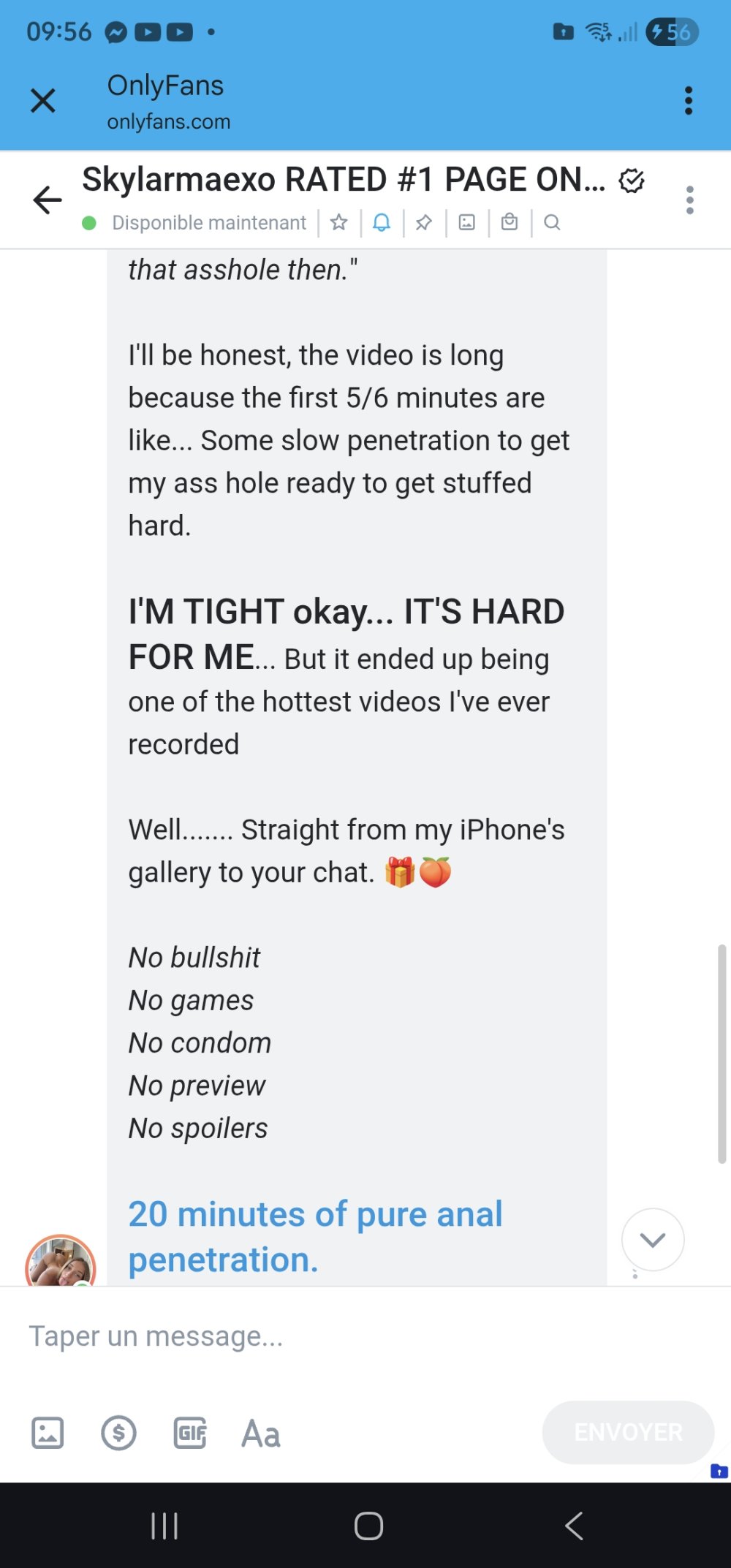Close the in-app browser tab

[43, 100]
